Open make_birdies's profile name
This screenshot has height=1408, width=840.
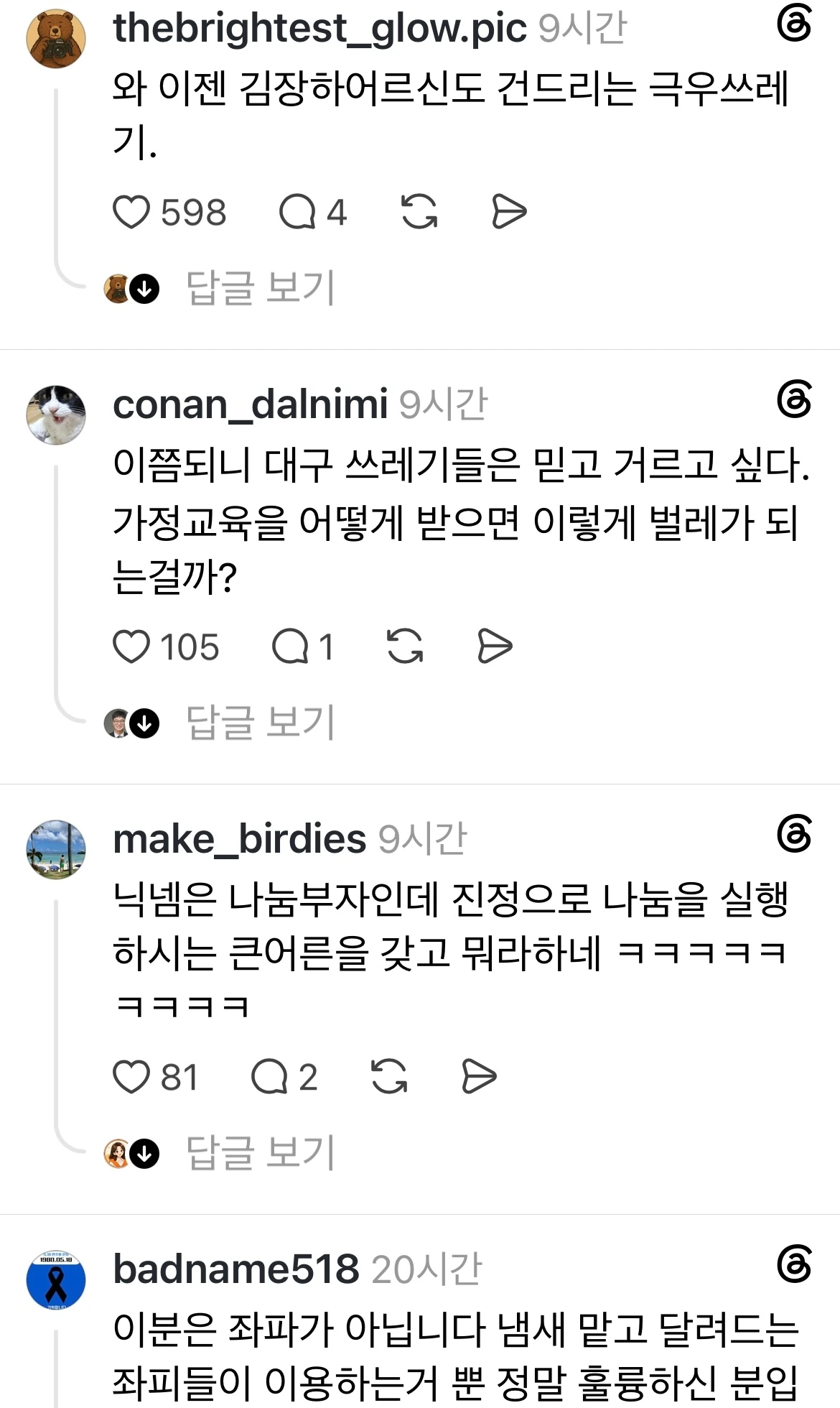tap(240, 838)
